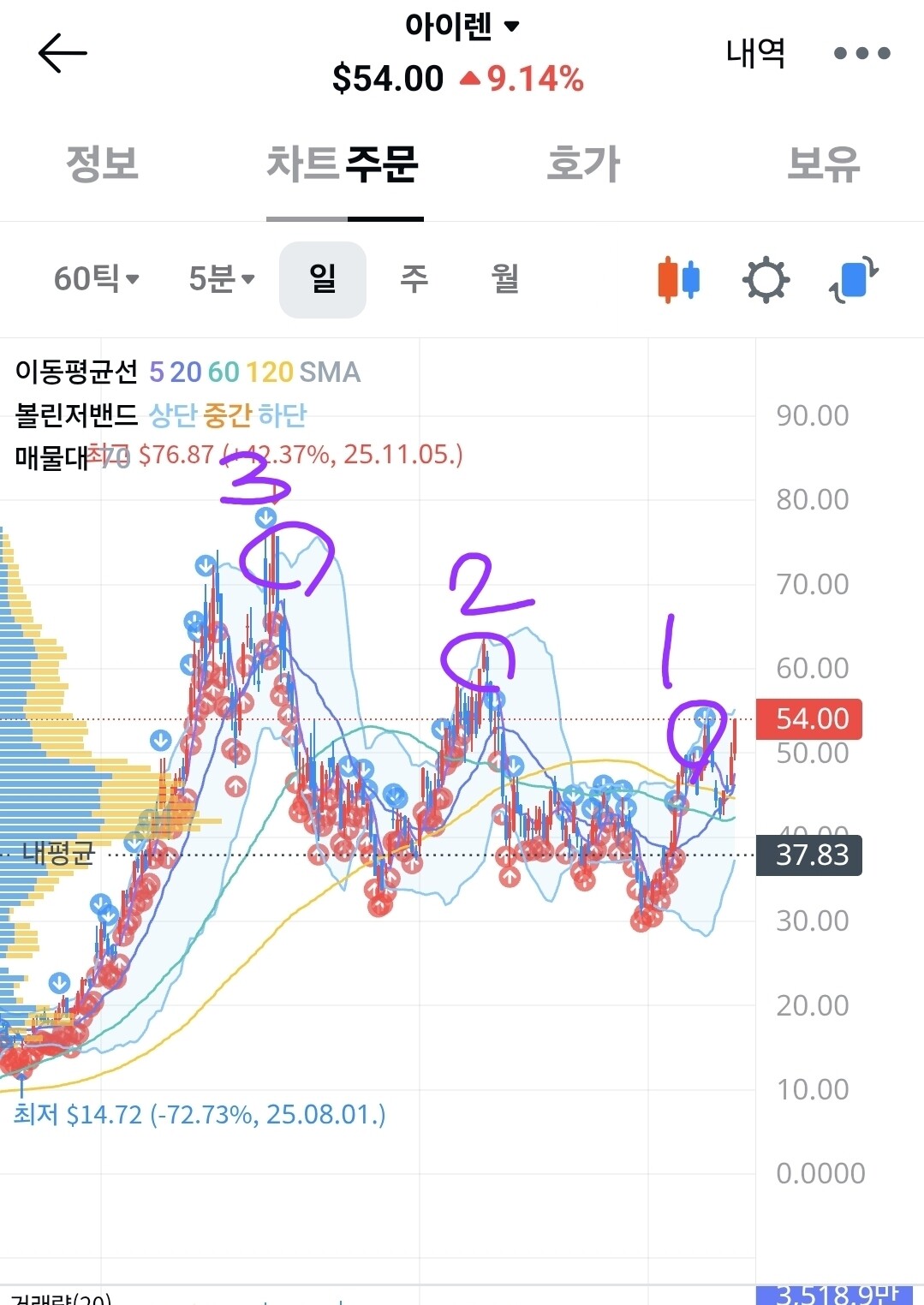Open the 아이렌 stock selector dropdown
This screenshot has height=1305, width=924.
(x=462, y=27)
